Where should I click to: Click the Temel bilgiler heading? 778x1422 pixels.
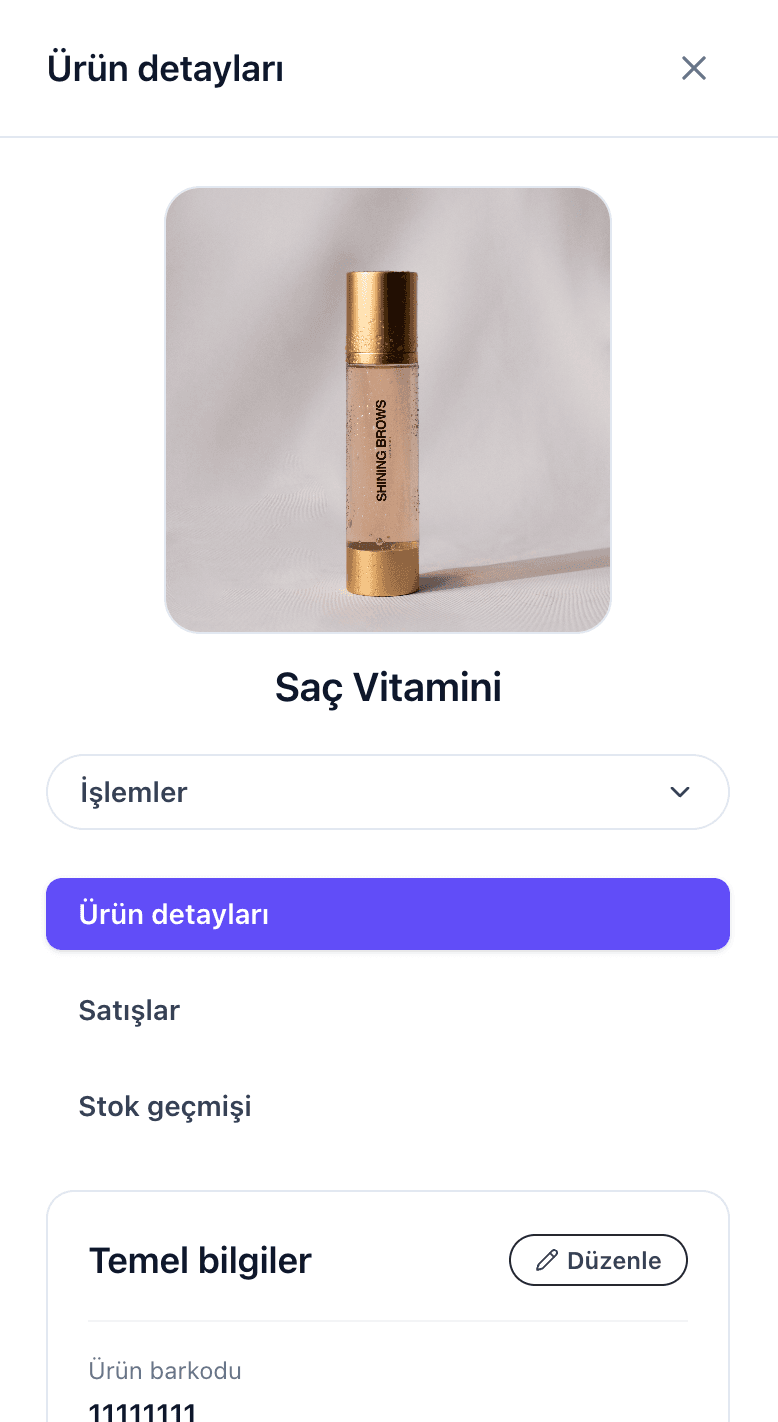point(200,1261)
